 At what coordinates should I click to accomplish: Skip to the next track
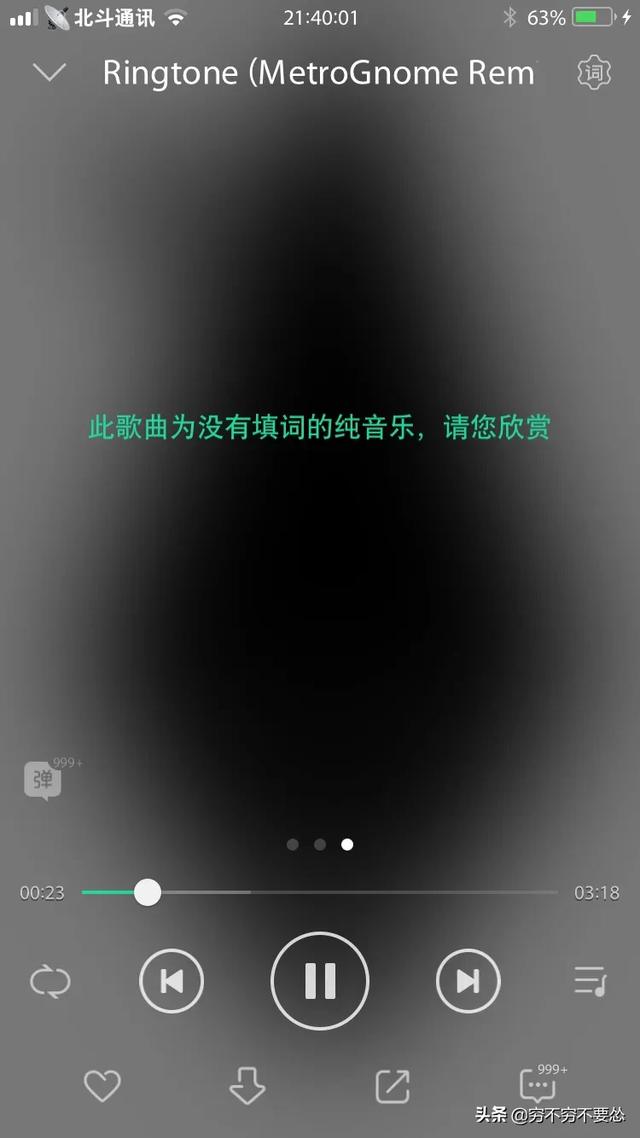[x=468, y=981]
